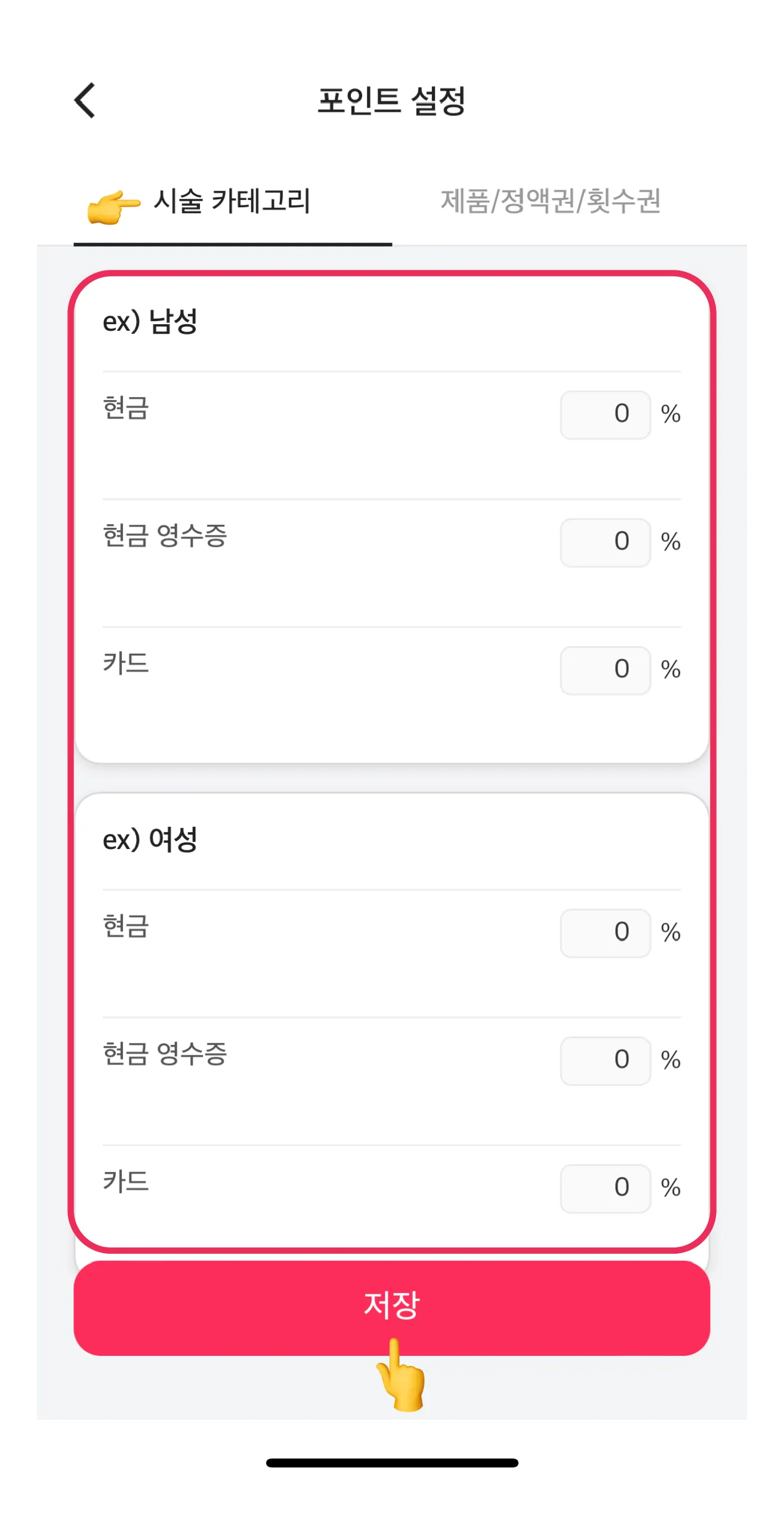Edit 현금 percent field under ex) 남성
The image size is (784, 1520).
pyautogui.click(x=605, y=414)
